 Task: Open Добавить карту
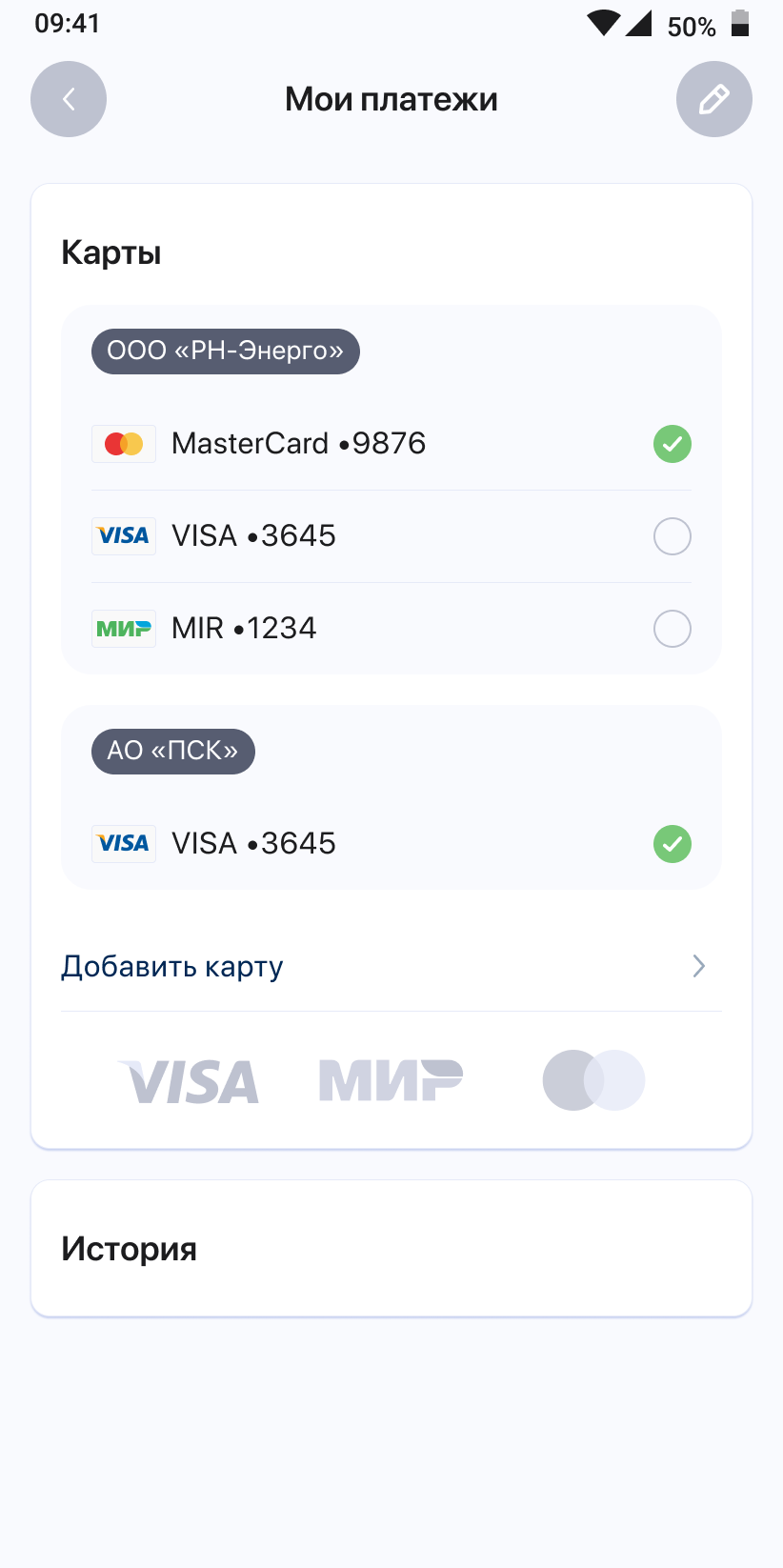[391, 967]
